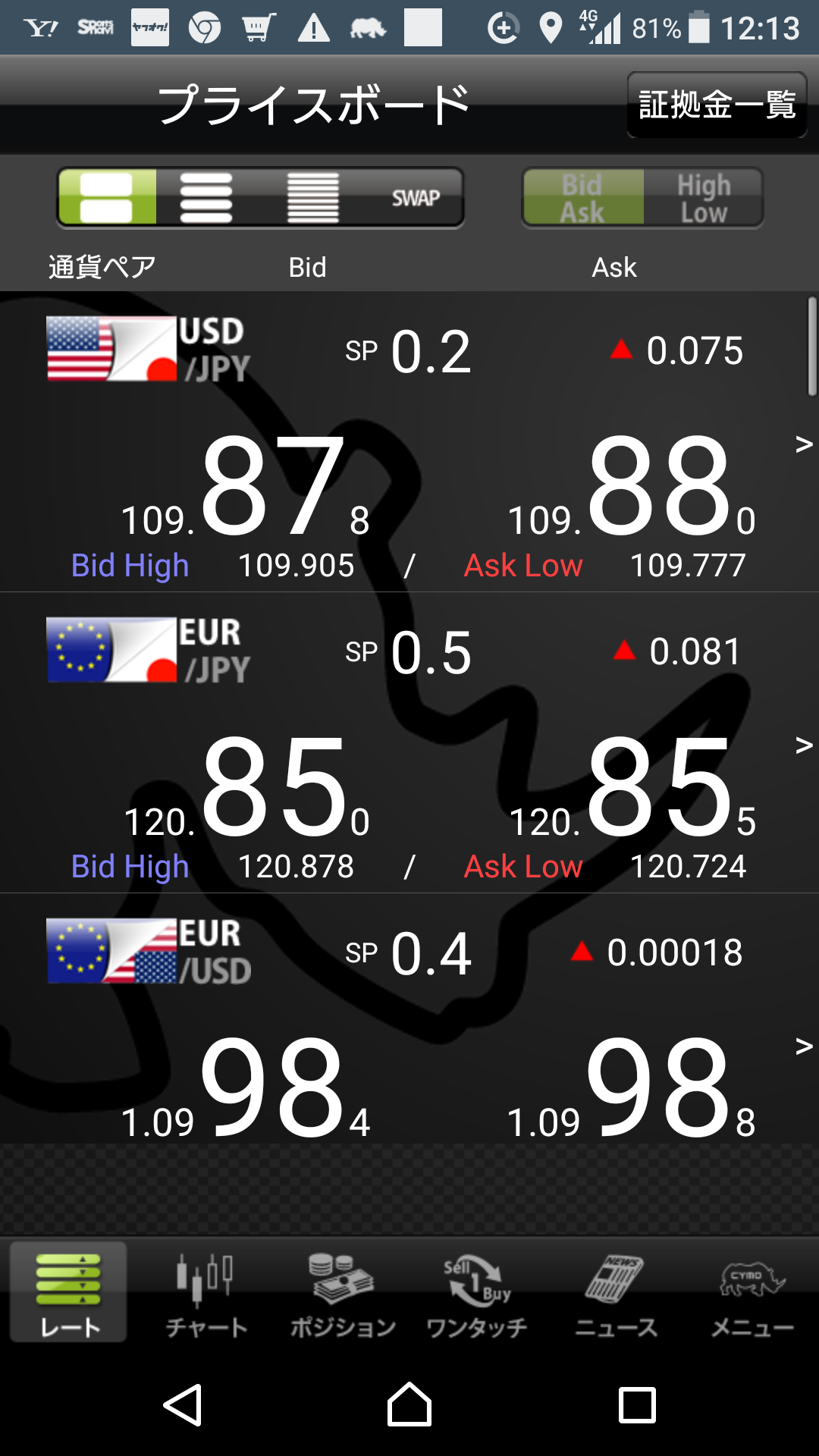Select the Bid Ask display mode
The height and width of the screenshot is (1456, 819).
(x=582, y=198)
